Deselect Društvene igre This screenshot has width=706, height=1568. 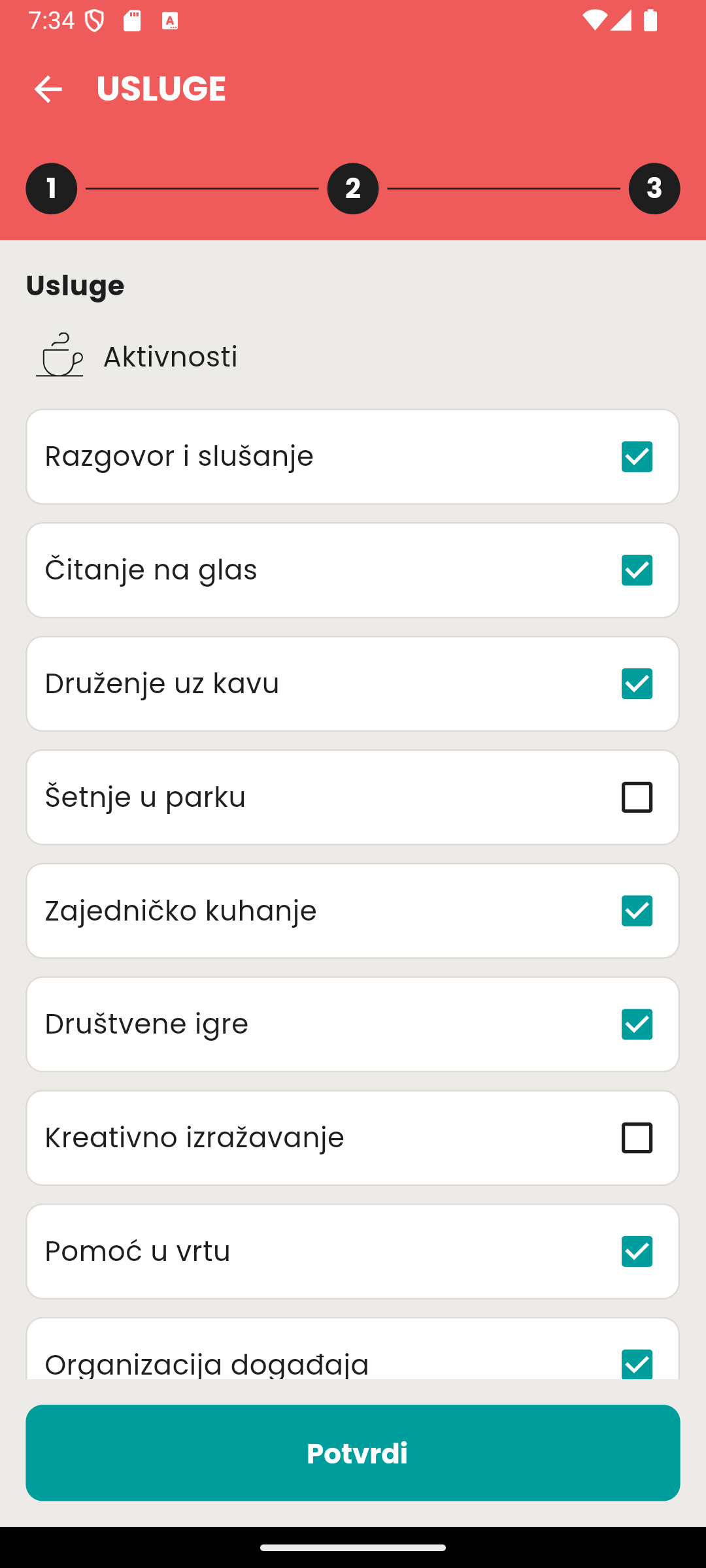point(637,1024)
